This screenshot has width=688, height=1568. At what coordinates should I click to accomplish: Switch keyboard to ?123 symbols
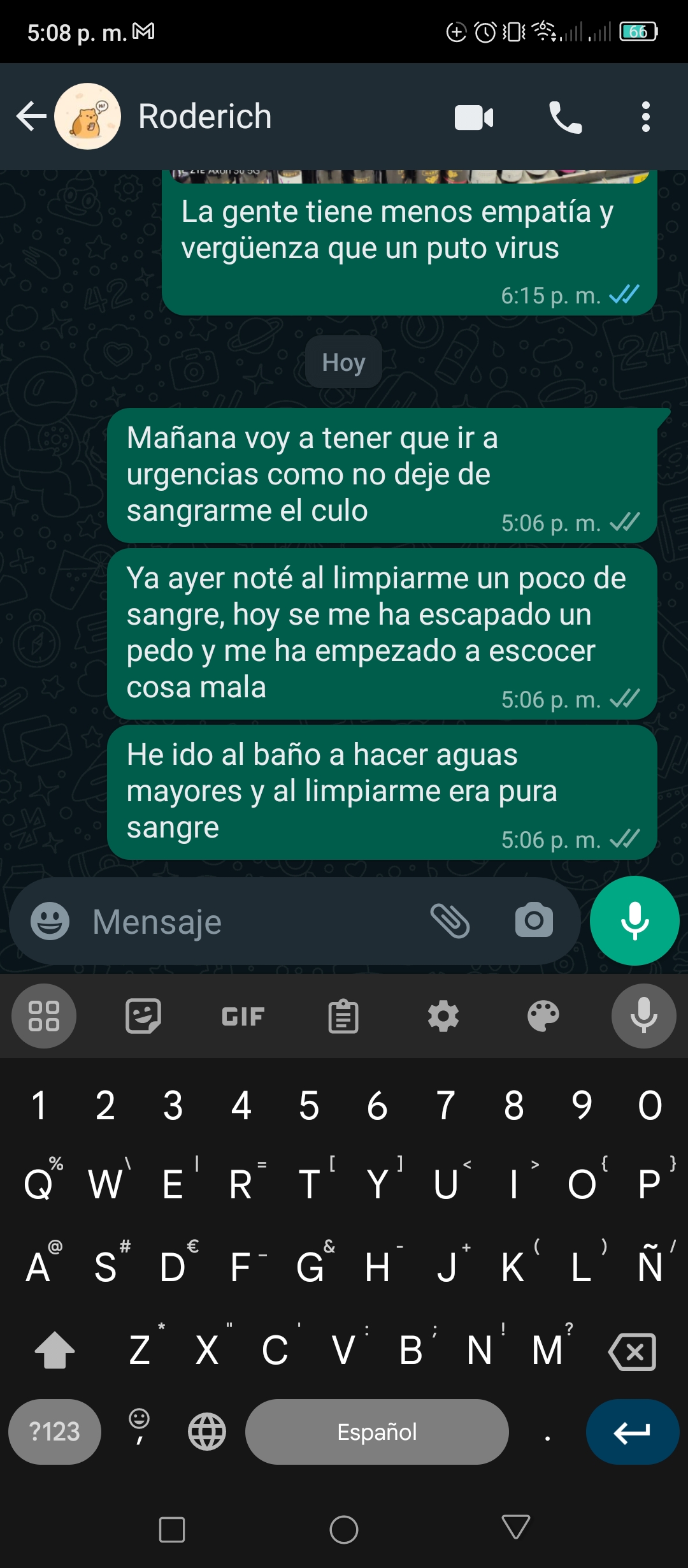tap(55, 1432)
